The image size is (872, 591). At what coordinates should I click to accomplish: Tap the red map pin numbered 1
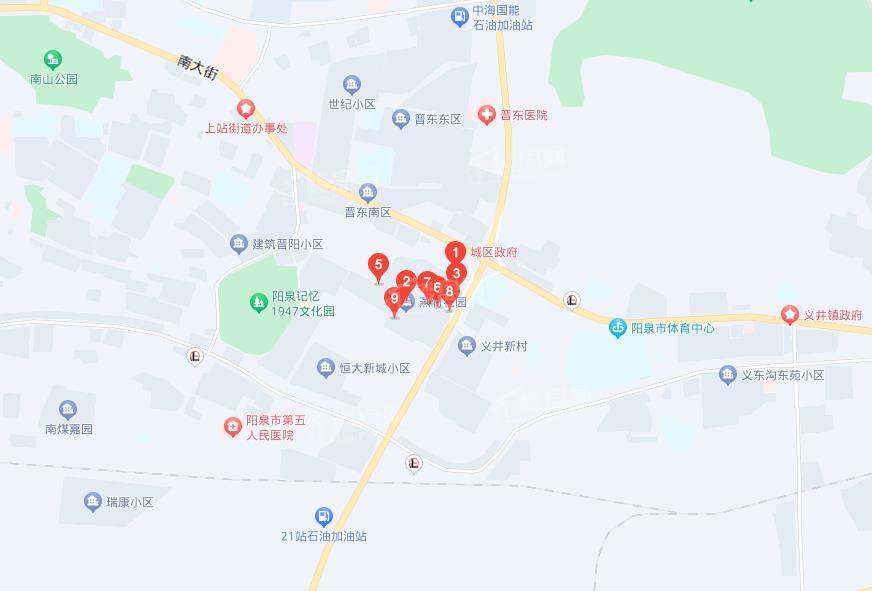click(455, 253)
